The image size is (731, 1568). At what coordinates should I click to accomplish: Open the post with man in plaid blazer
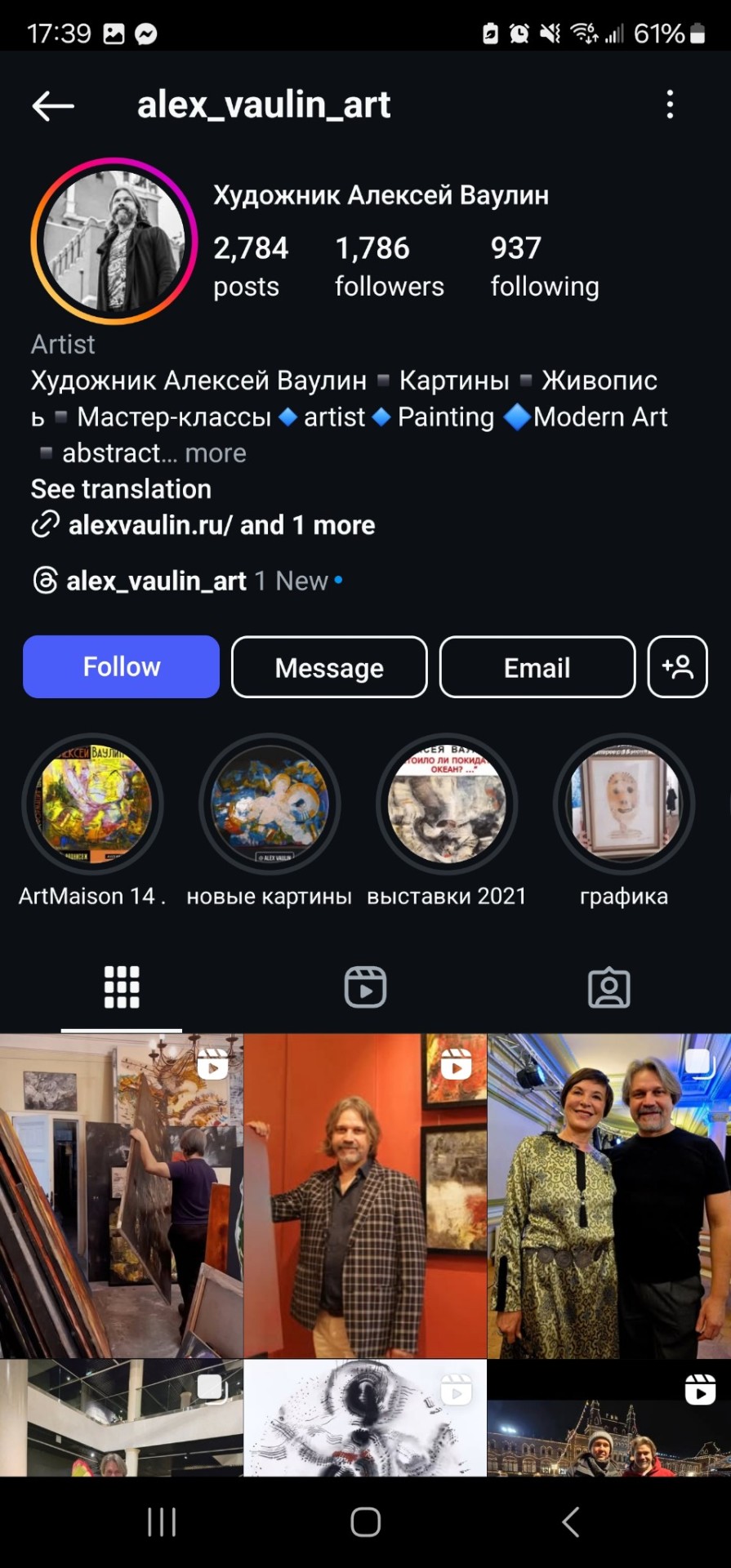[x=365, y=1195]
